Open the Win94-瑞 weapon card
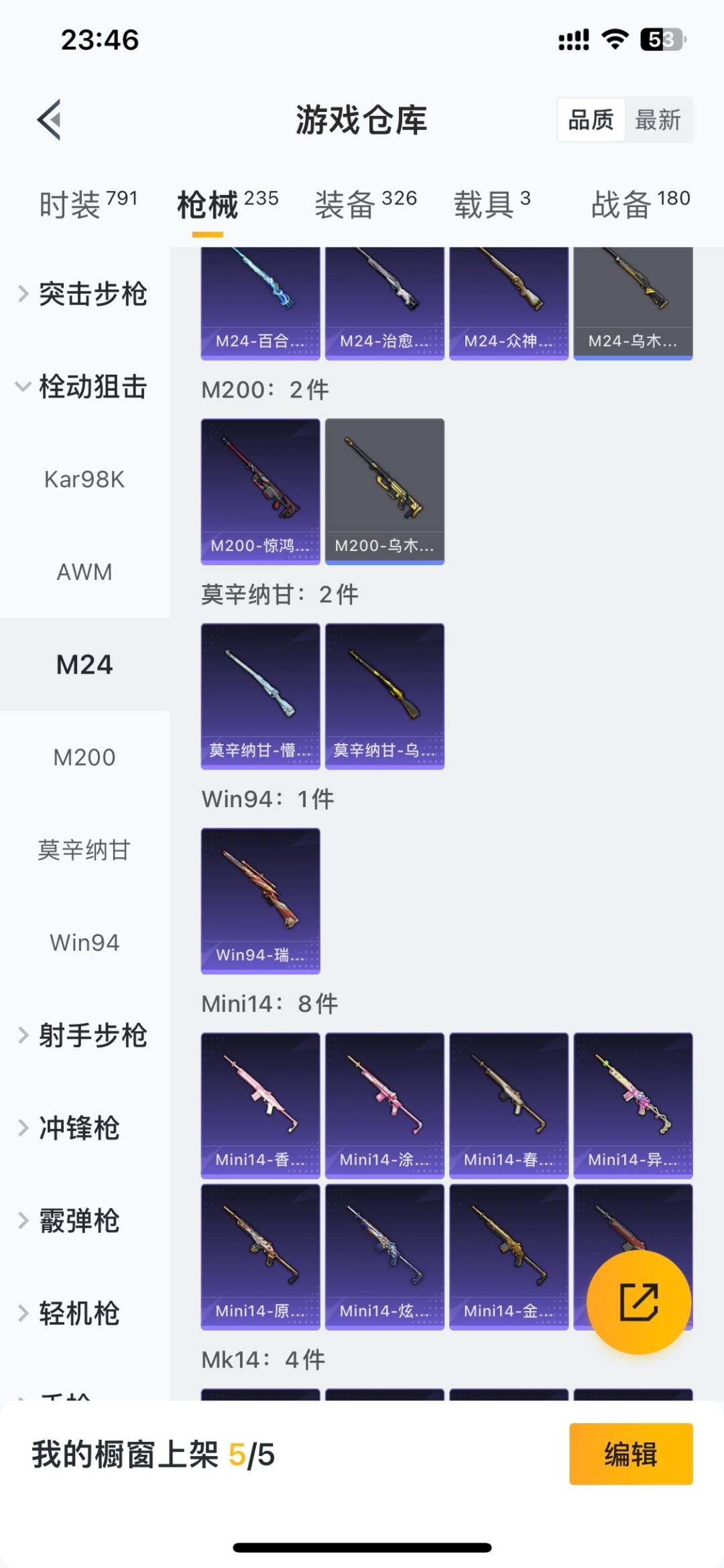The width and height of the screenshot is (724, 1568). coord(260,901)
